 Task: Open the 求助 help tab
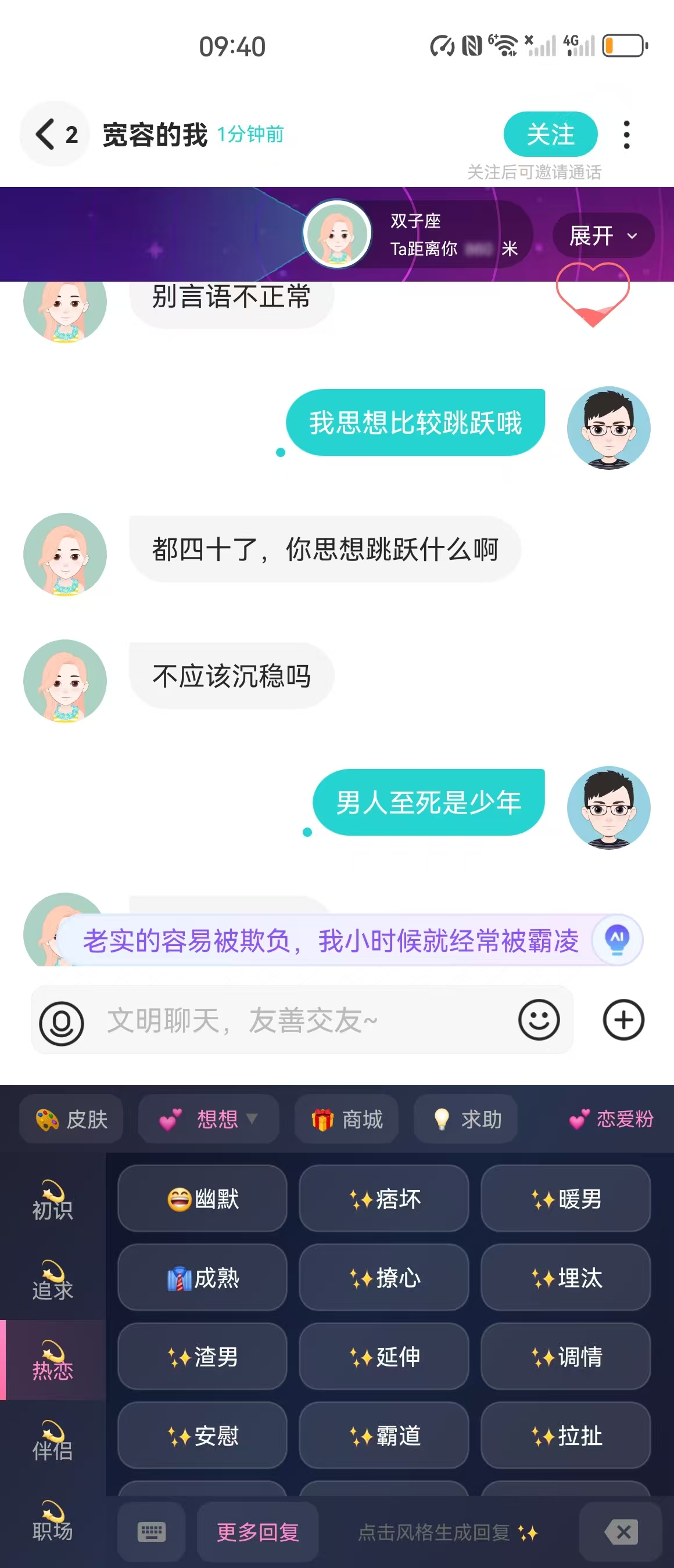[465, 1119]
